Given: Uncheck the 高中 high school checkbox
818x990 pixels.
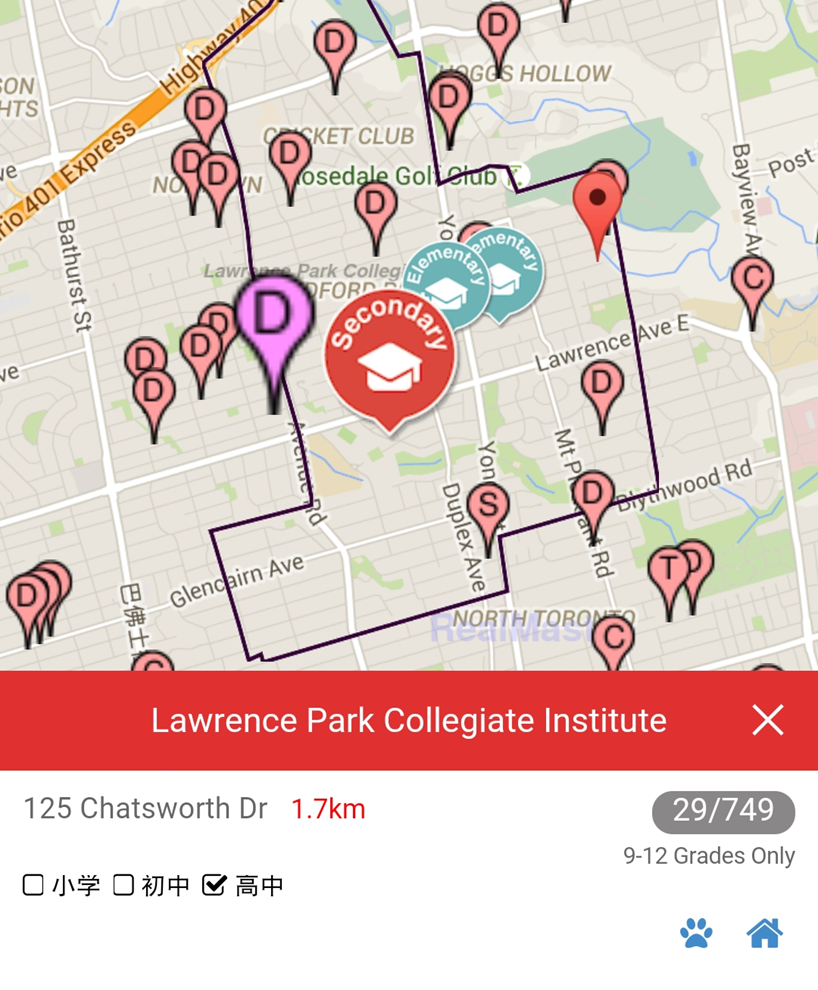Looking at the screenshot, I should [x=214, y=885].
